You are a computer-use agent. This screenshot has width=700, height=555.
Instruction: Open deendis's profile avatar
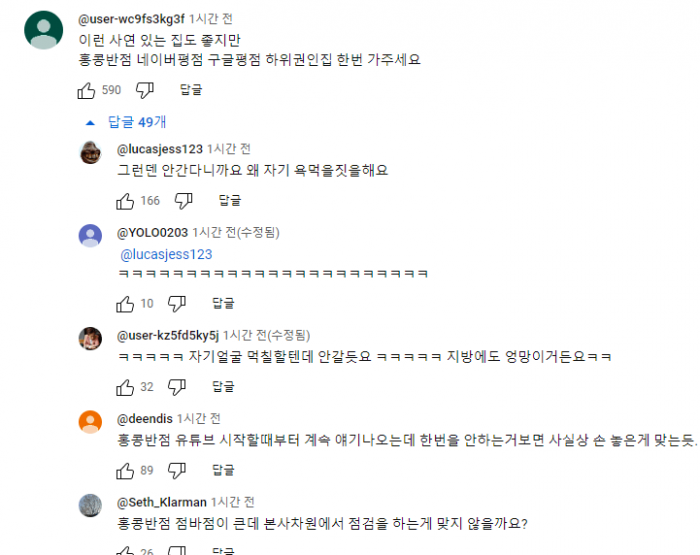[90, 420]
